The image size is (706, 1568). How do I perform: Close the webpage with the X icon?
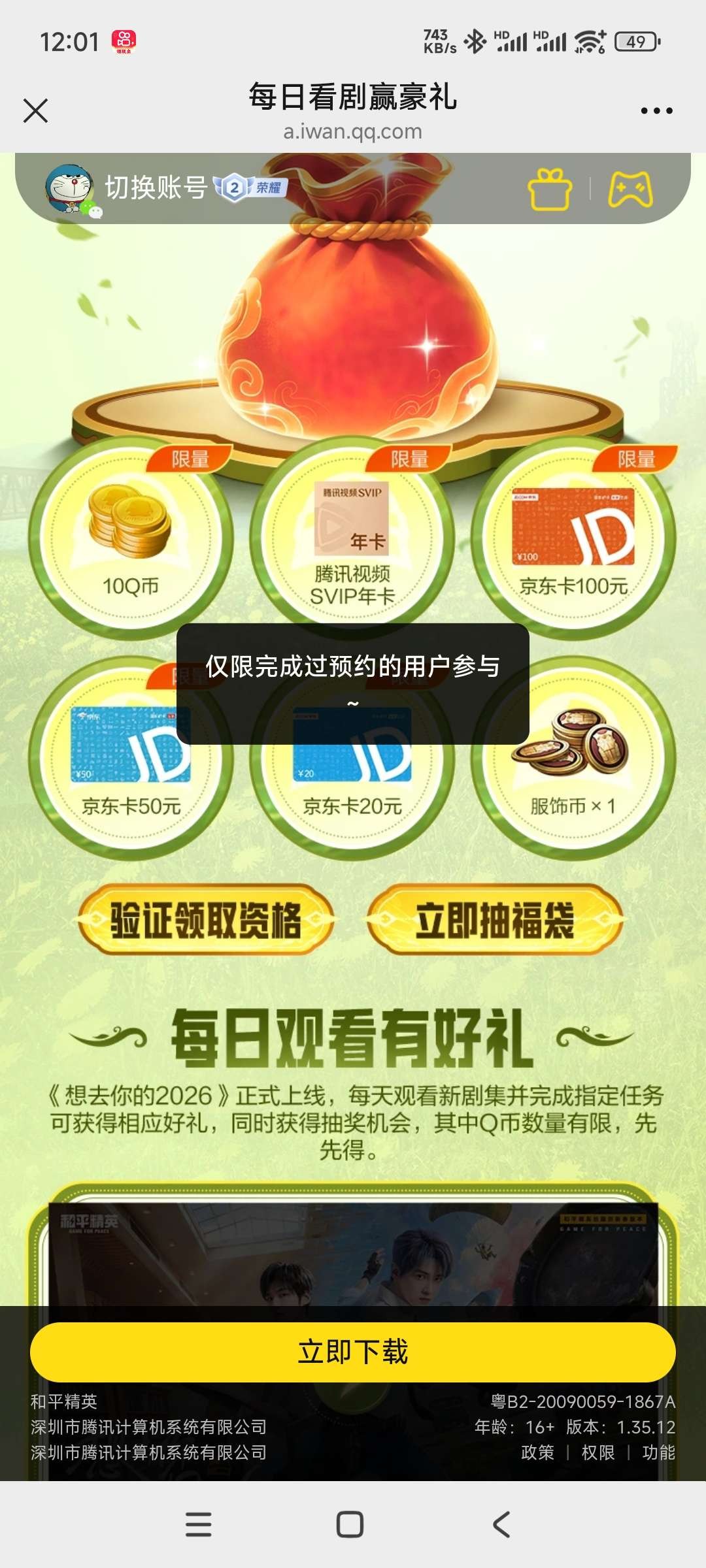coord(35,110)
